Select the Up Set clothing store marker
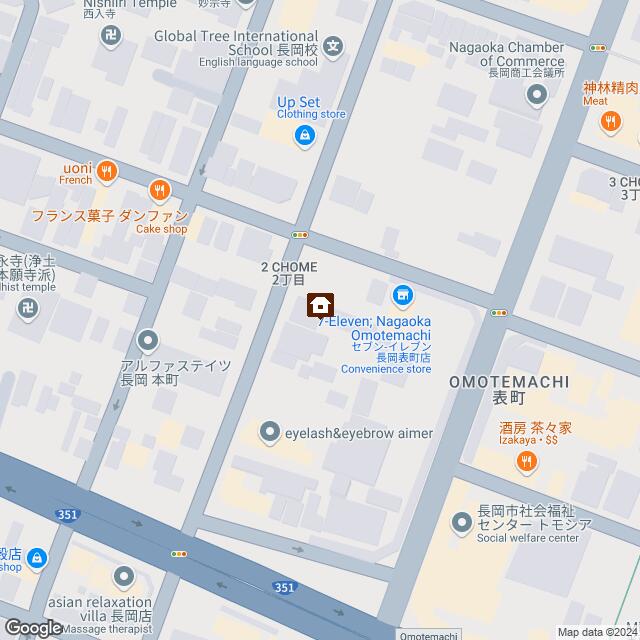The image size is (640, 640). pos(305,136)
